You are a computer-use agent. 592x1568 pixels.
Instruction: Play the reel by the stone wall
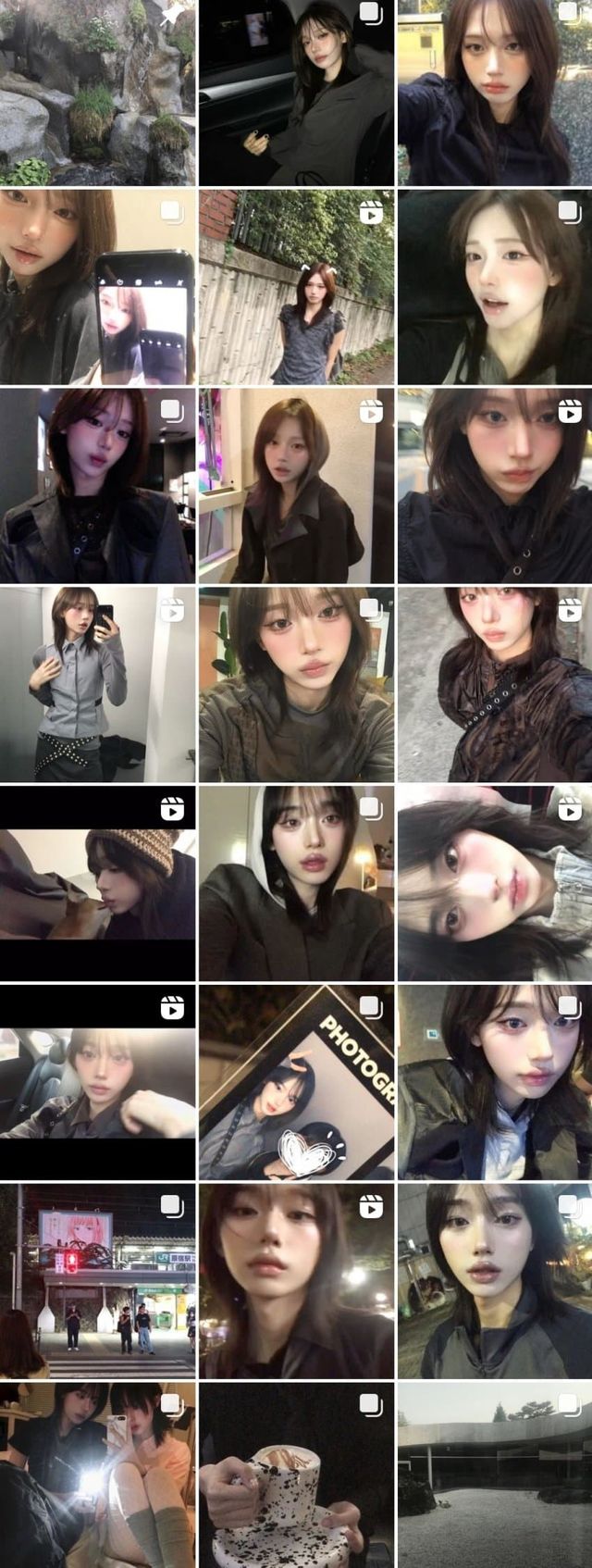point(296,287)
